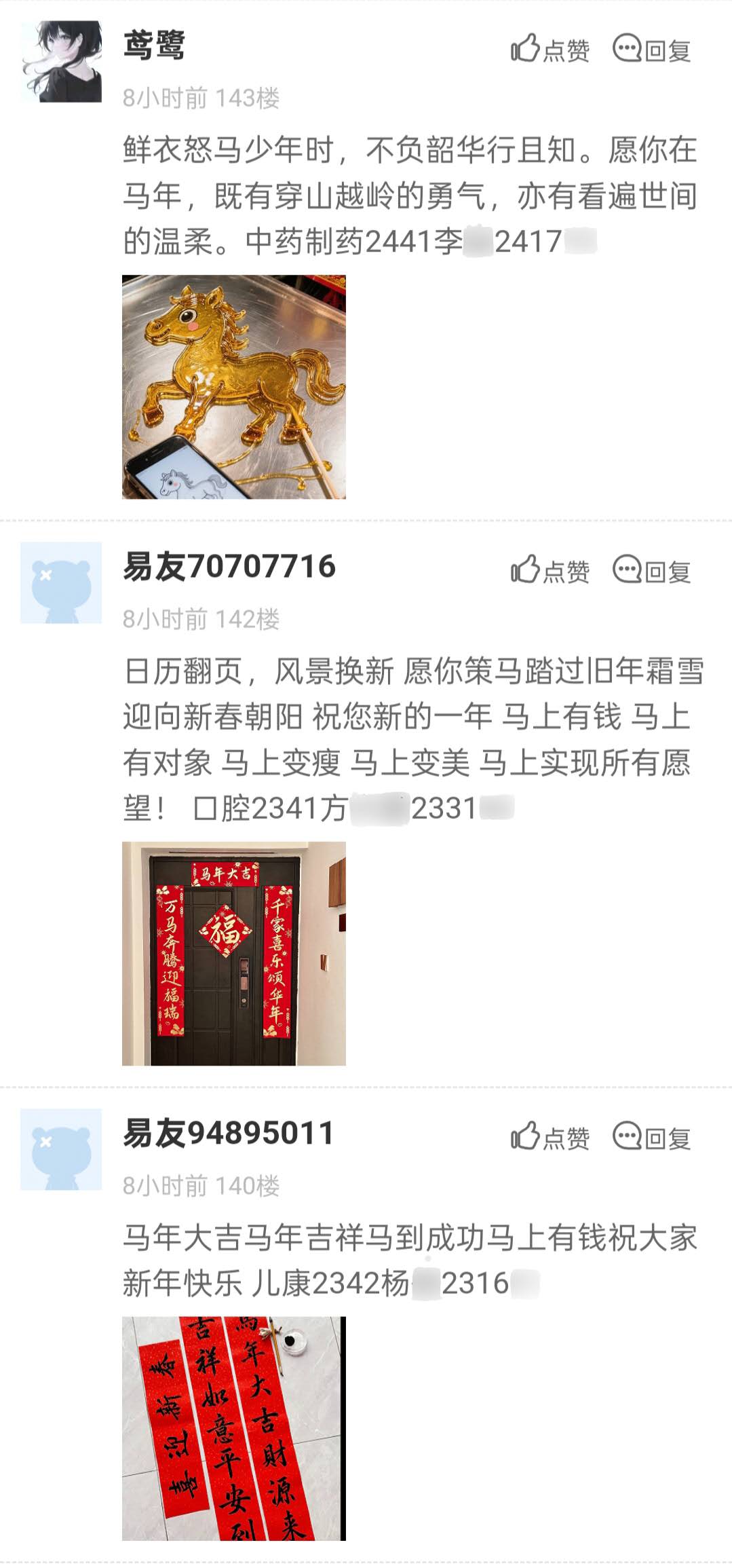Reply to 易友94895011's comment

pos(651,1138)
